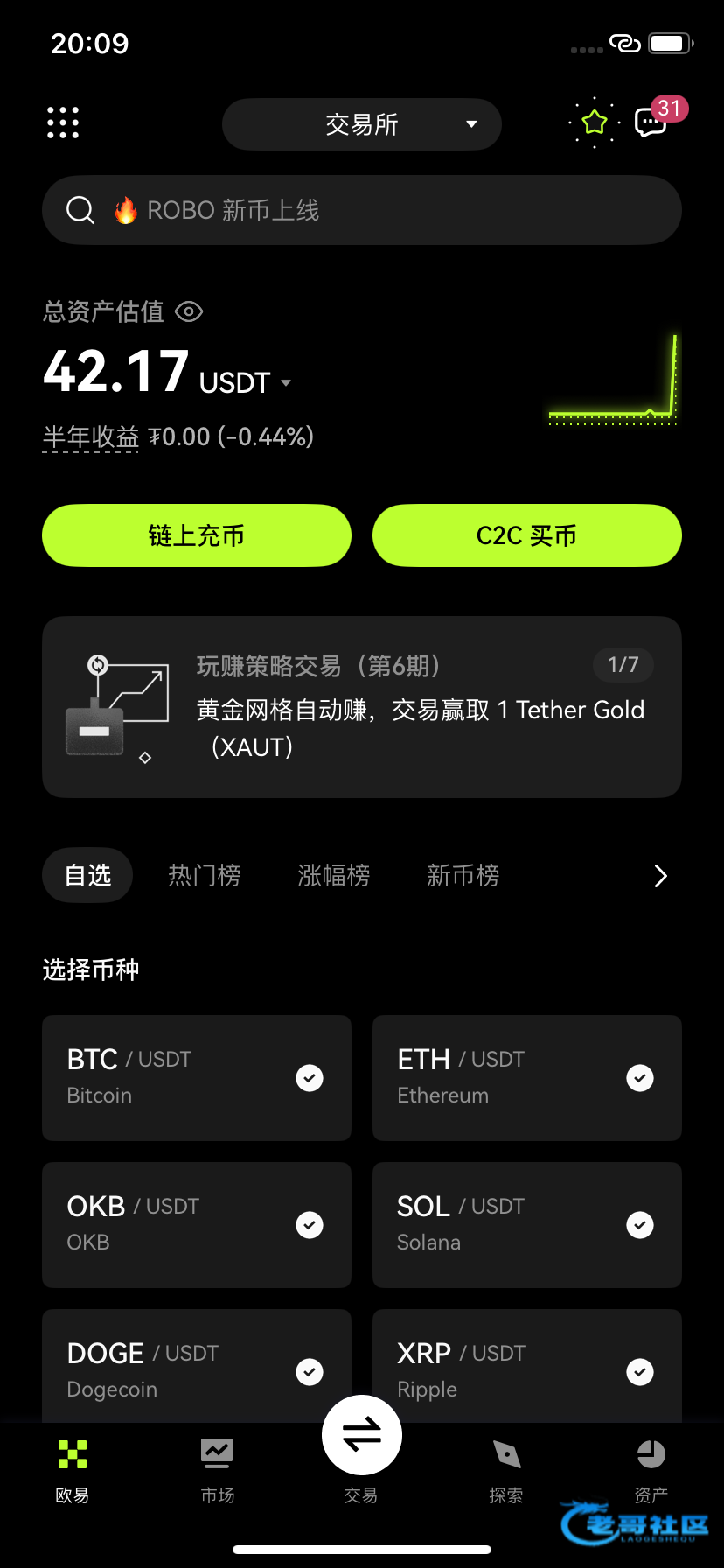Open messages with 31 badge
724x1568 pixels.
point(652,122)
